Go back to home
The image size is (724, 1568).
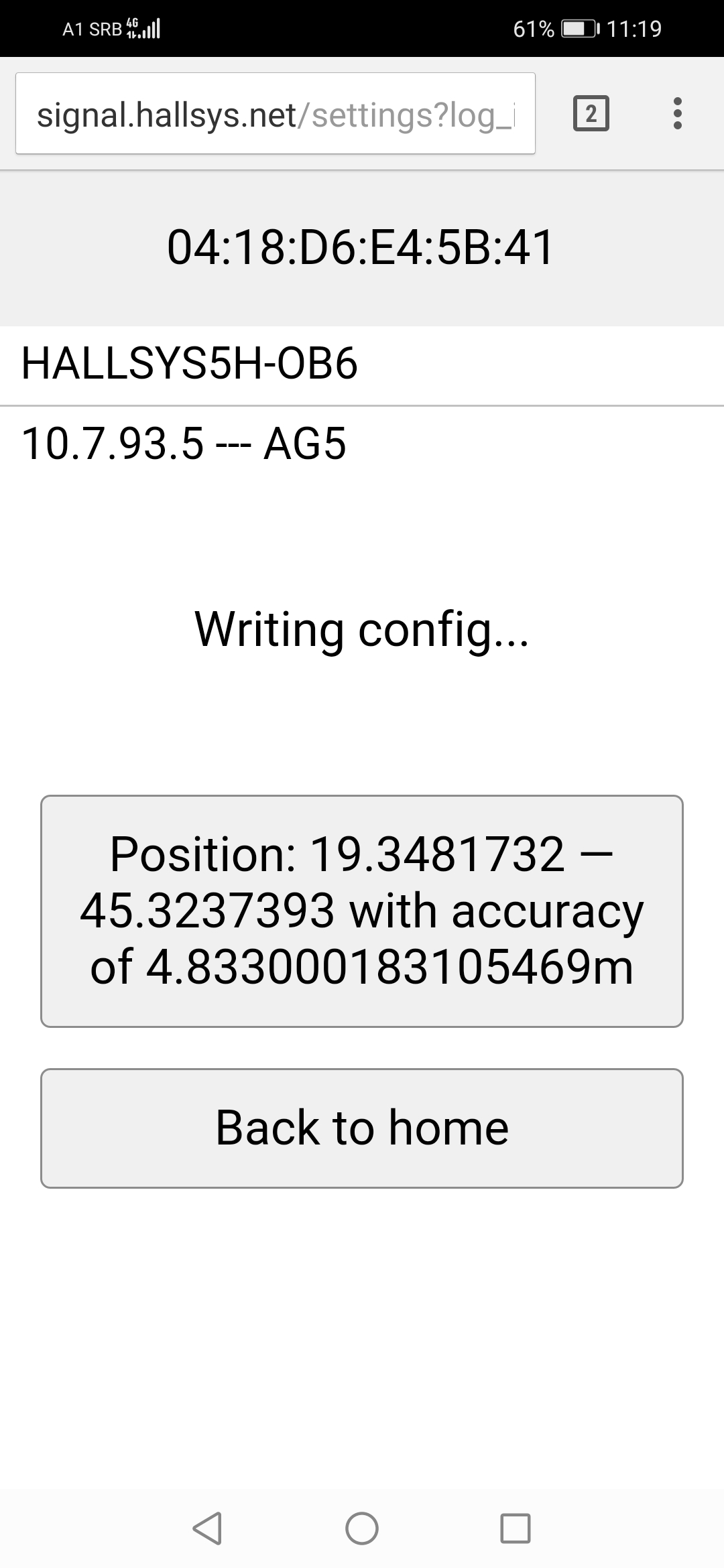[x=362, y=1128]
